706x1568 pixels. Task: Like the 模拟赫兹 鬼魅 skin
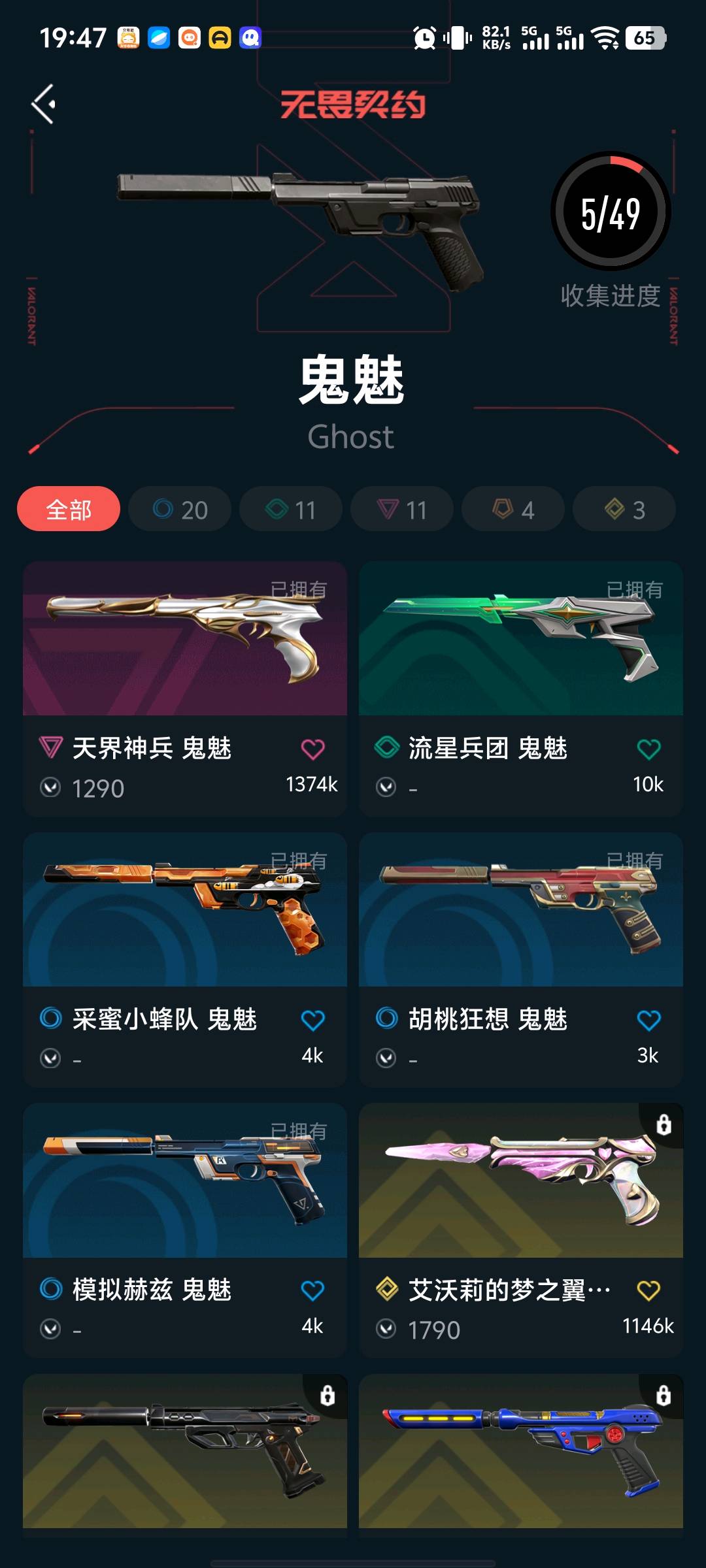click(312, 1290)
